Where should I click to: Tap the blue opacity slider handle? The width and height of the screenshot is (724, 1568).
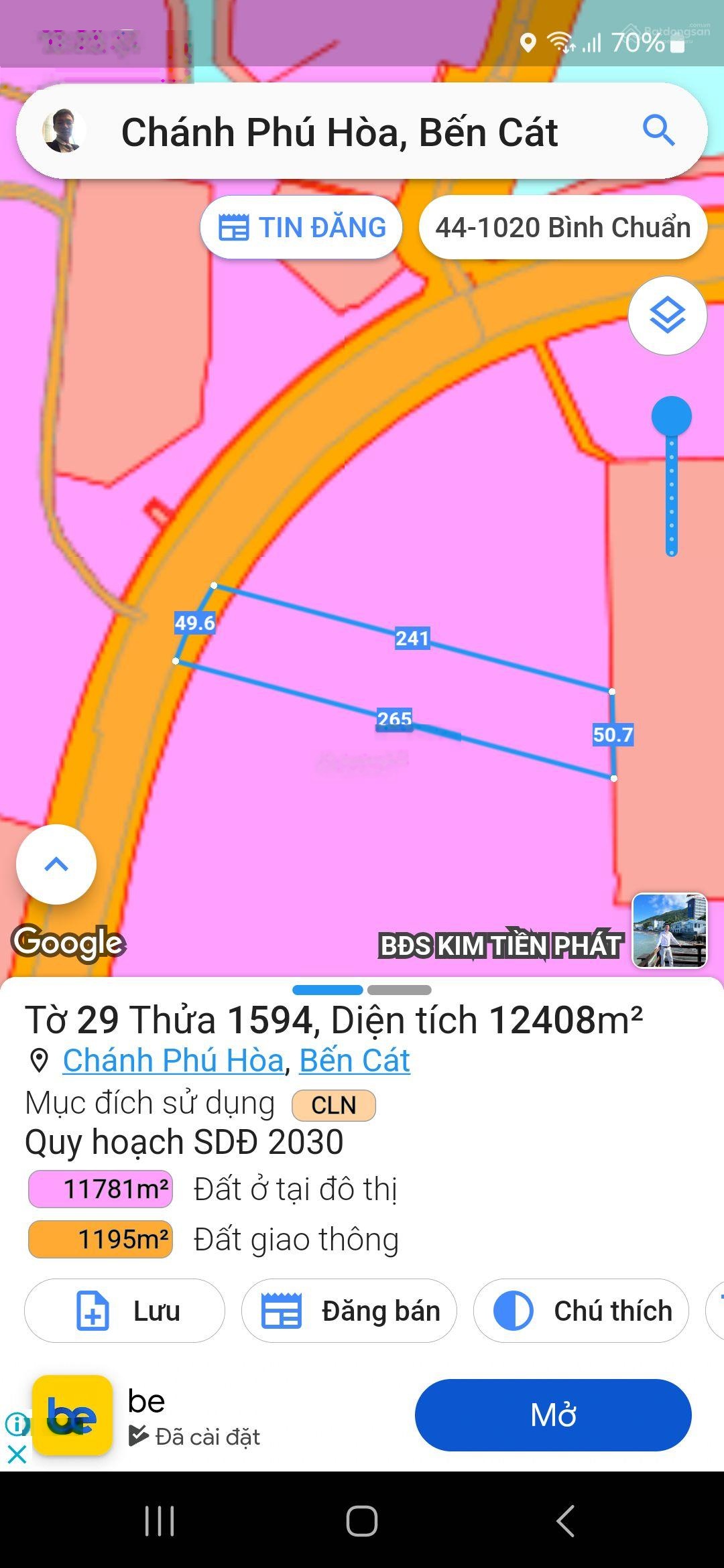pos(671,416)
